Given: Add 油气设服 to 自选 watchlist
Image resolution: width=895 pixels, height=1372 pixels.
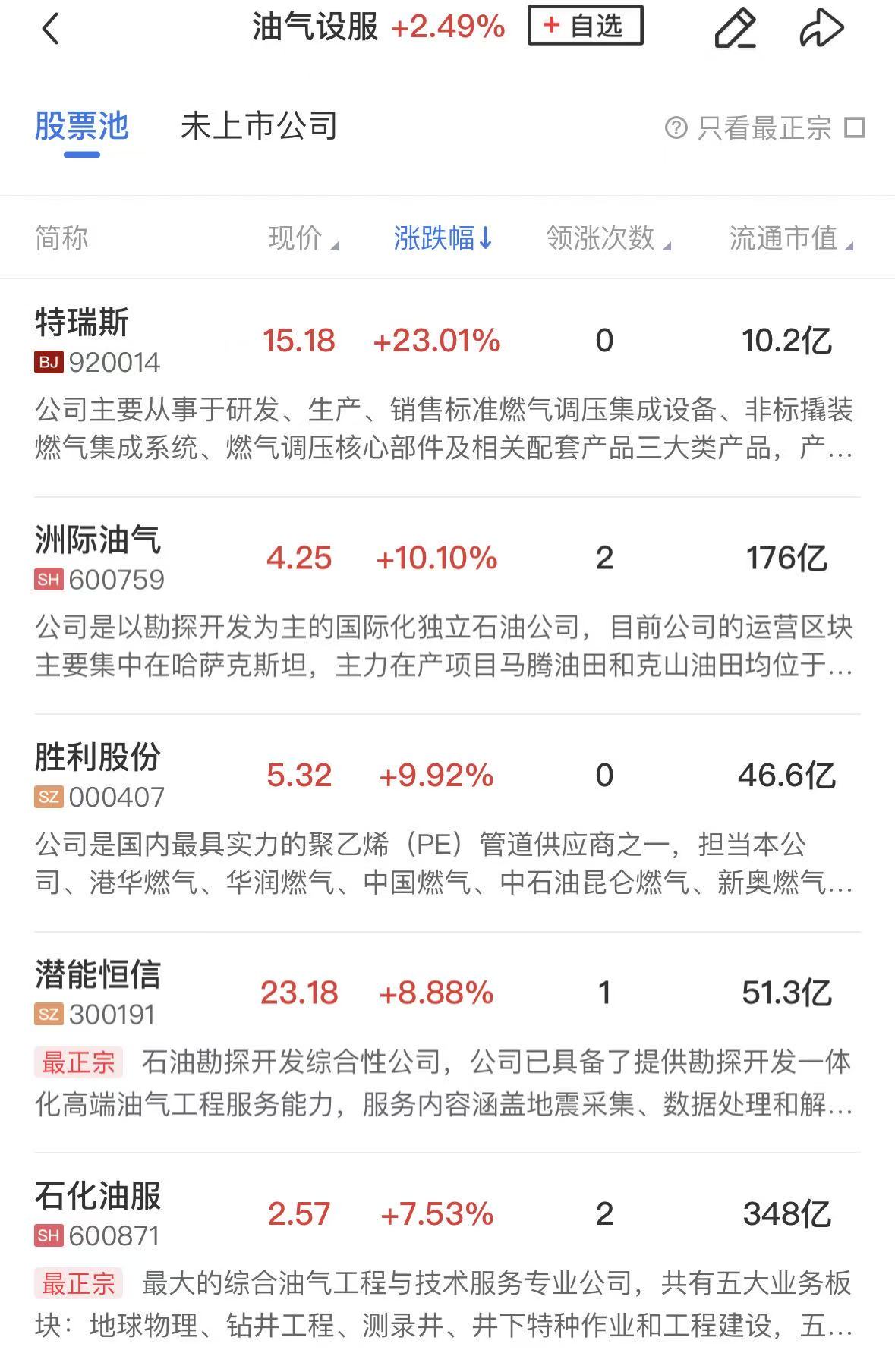Looking at the screenshot, I should point(585,27).
